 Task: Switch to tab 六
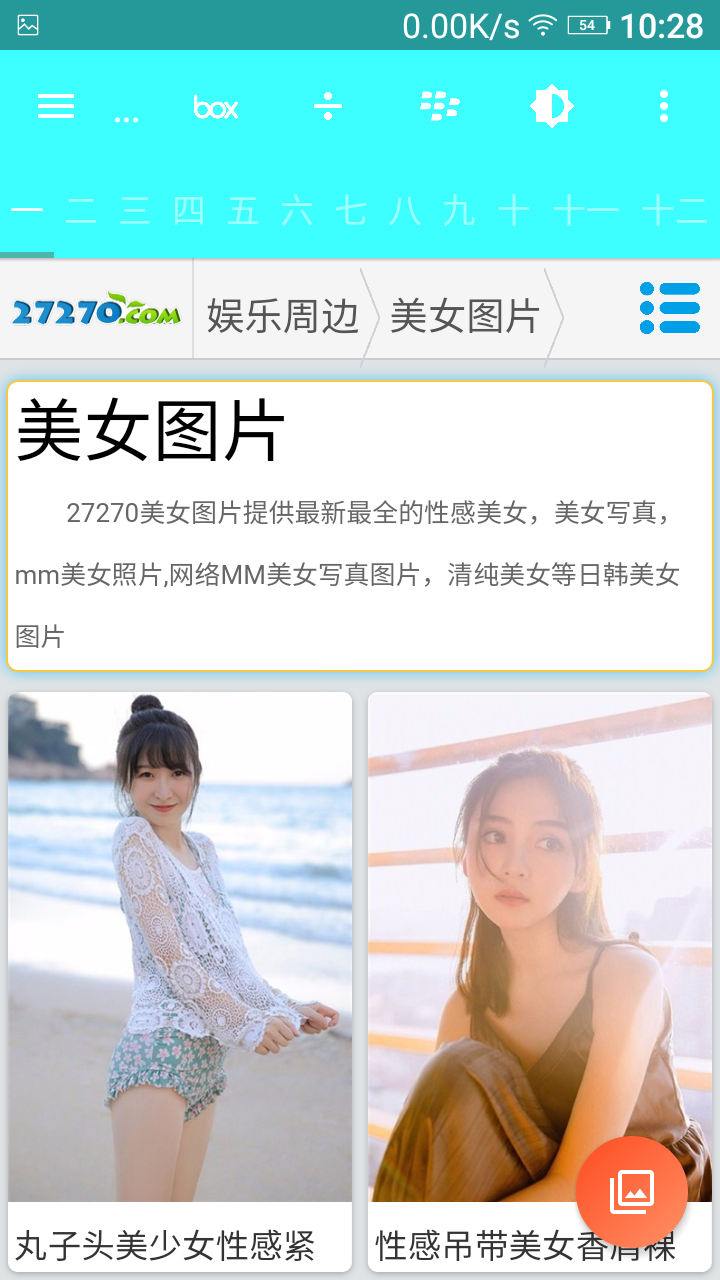click(297, 211)
